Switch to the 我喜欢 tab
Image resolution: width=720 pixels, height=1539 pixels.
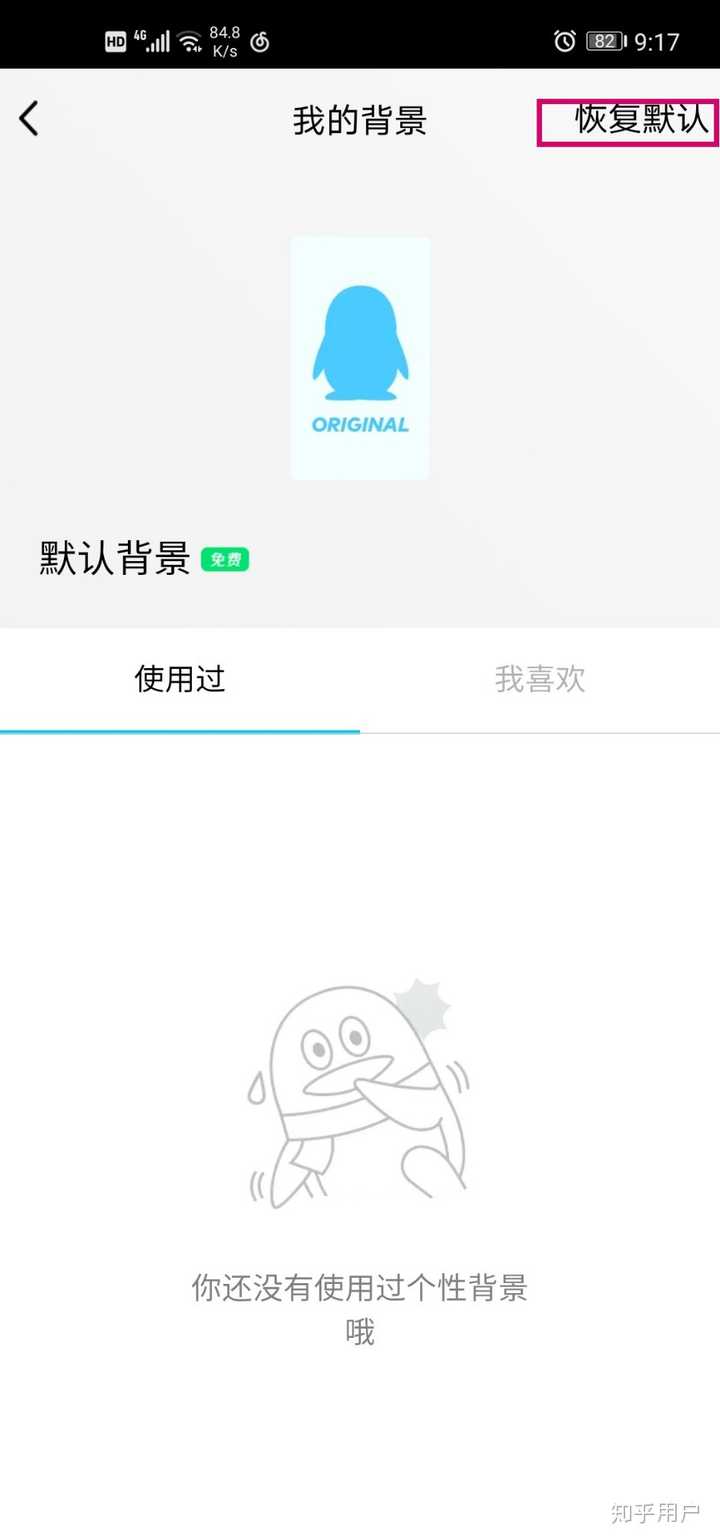[x=540, y=680]
